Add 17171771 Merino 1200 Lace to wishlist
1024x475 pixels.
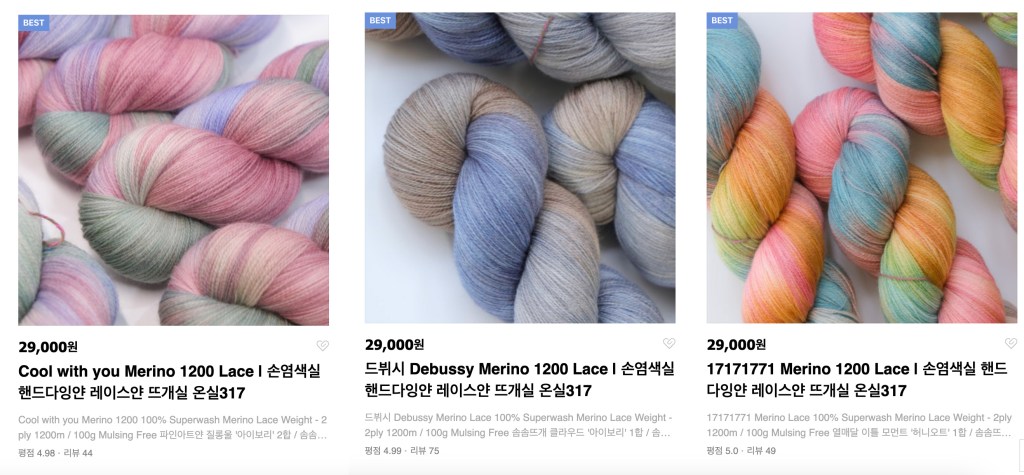coord(1010,344)
